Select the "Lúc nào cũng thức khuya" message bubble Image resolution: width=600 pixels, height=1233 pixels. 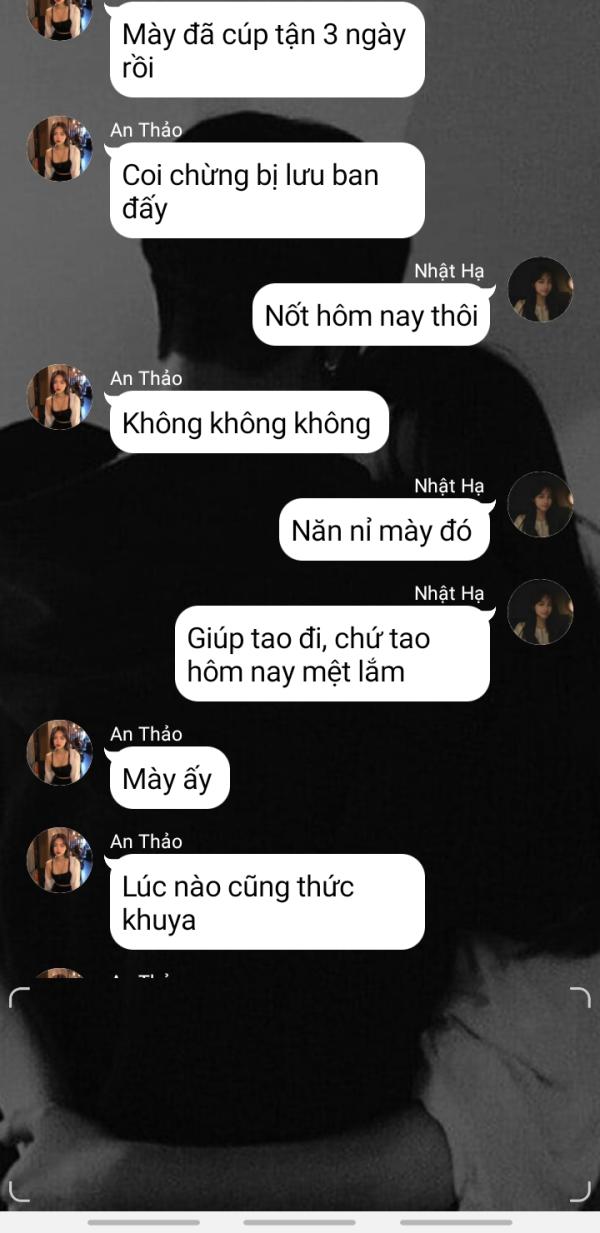coord(267,902)
